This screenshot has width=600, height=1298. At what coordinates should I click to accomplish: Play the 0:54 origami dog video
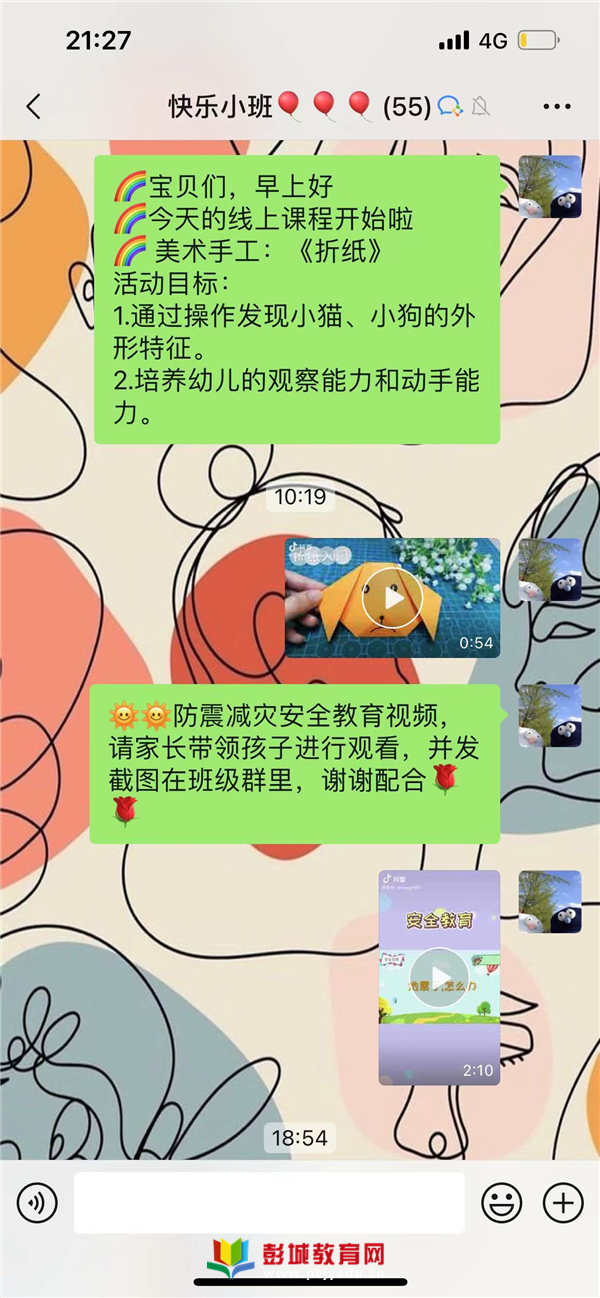point(391,598)
